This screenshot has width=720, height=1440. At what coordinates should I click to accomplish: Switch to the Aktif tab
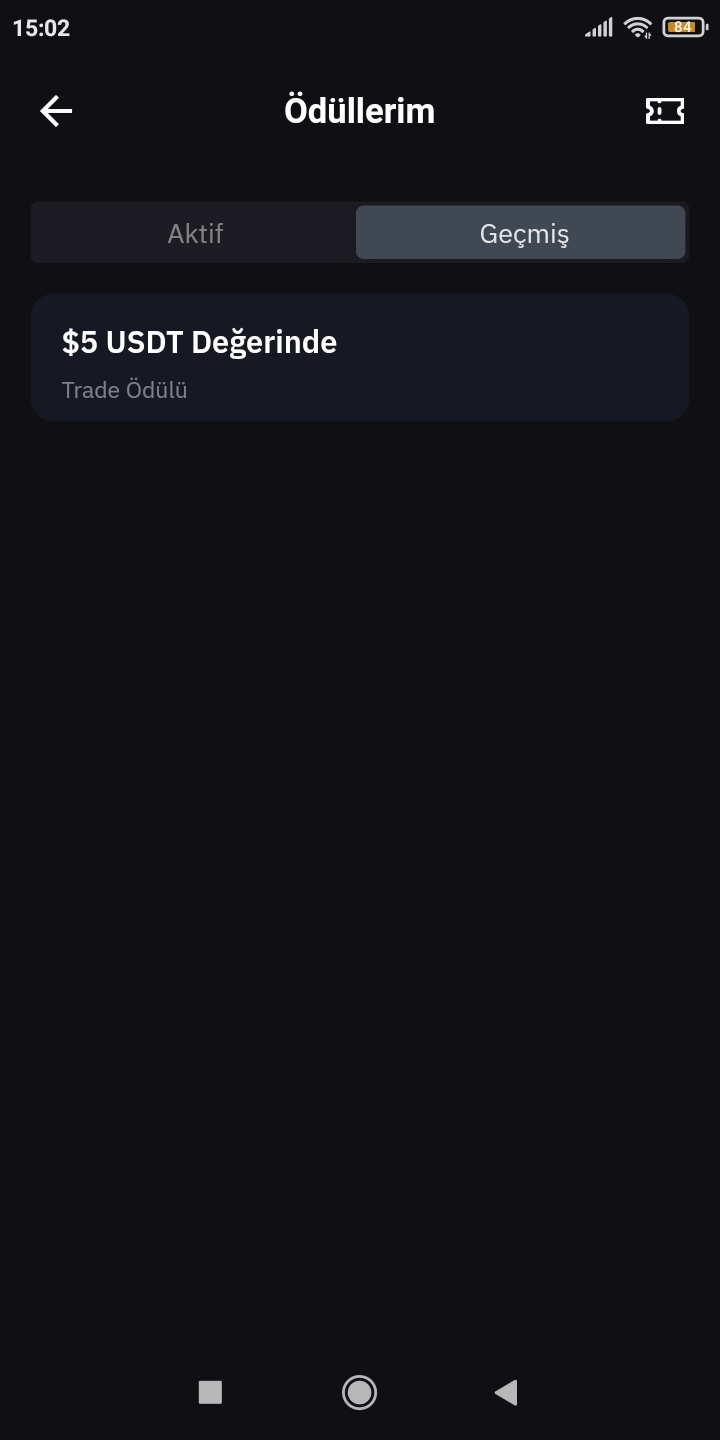[x=195, y=233]
